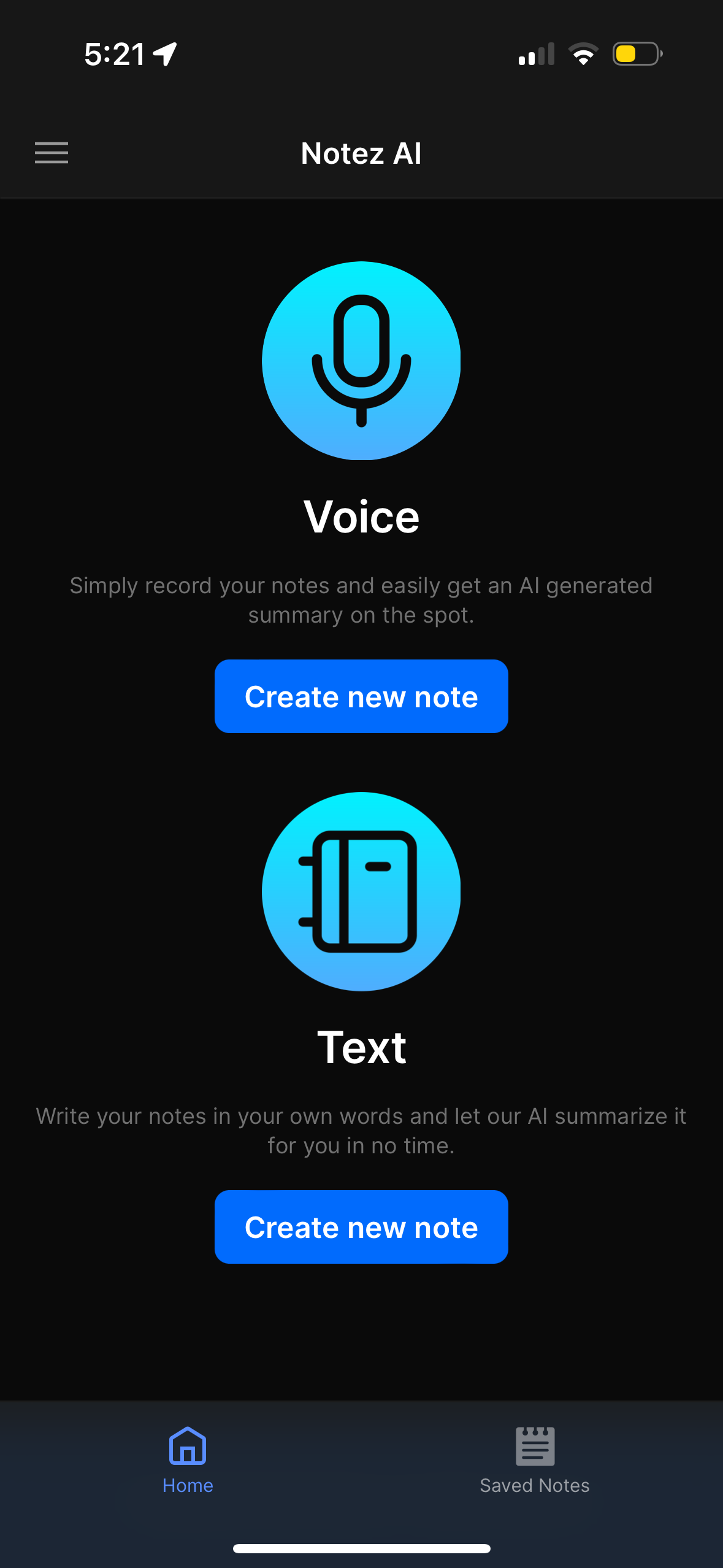Switch to the Saved Notes tab
723x1568 pixels.
[534, 1460]
